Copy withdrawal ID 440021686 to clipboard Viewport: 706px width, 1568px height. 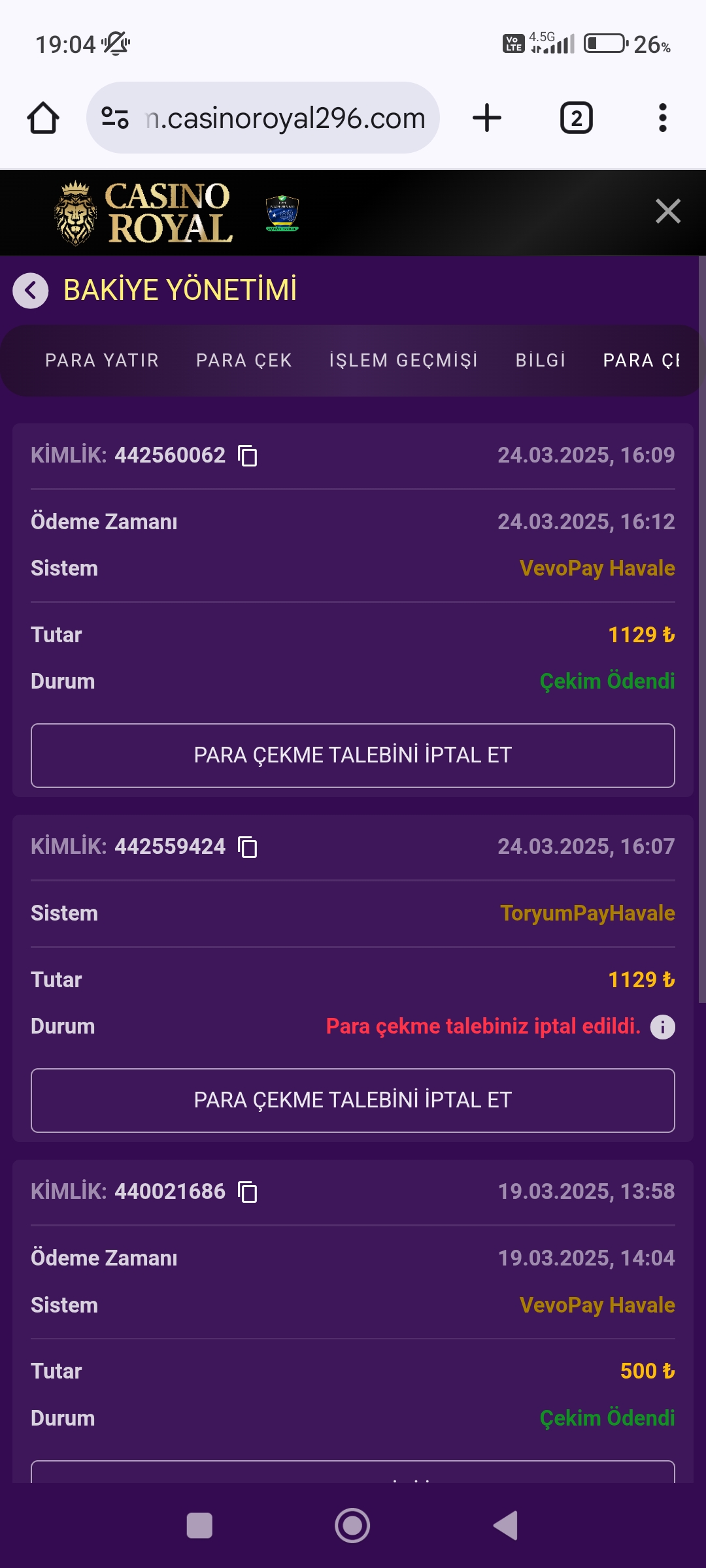point(247,1191)
